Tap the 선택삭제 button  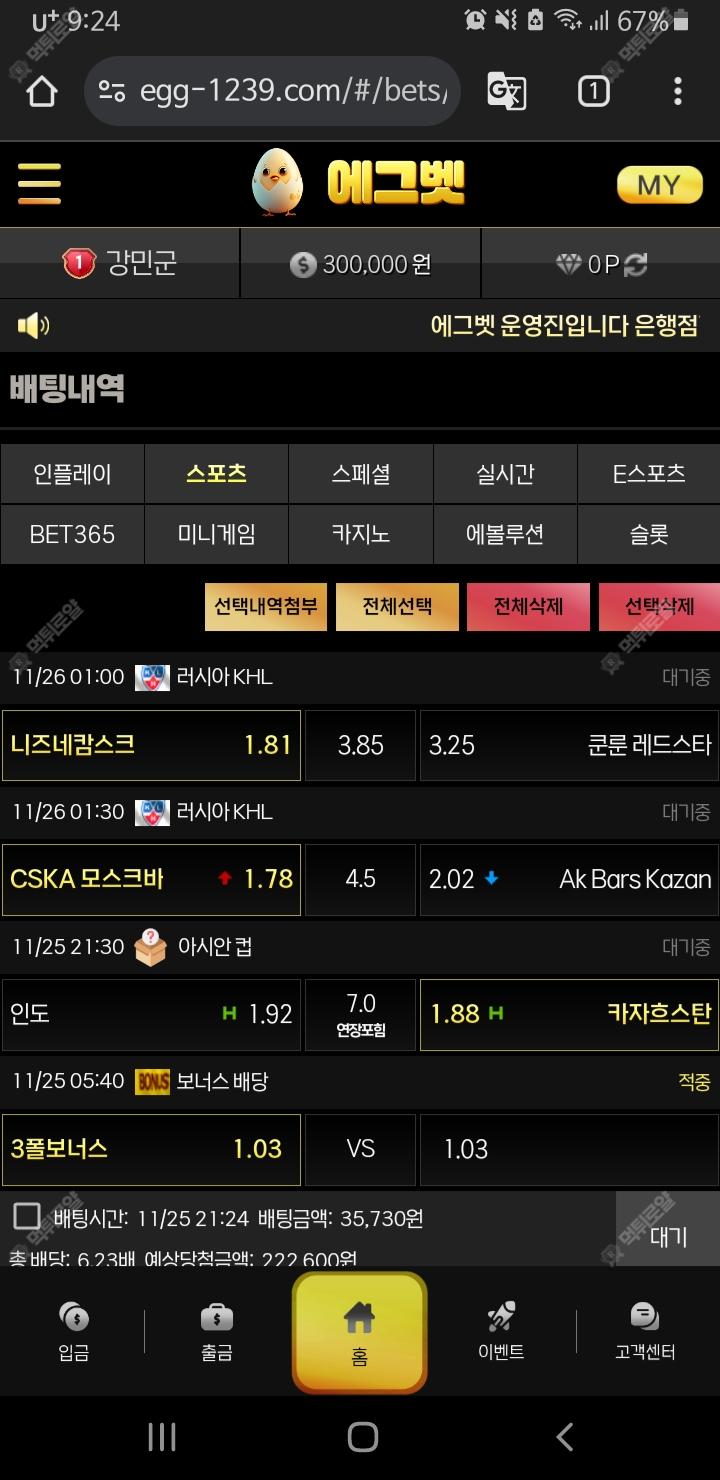659,607
